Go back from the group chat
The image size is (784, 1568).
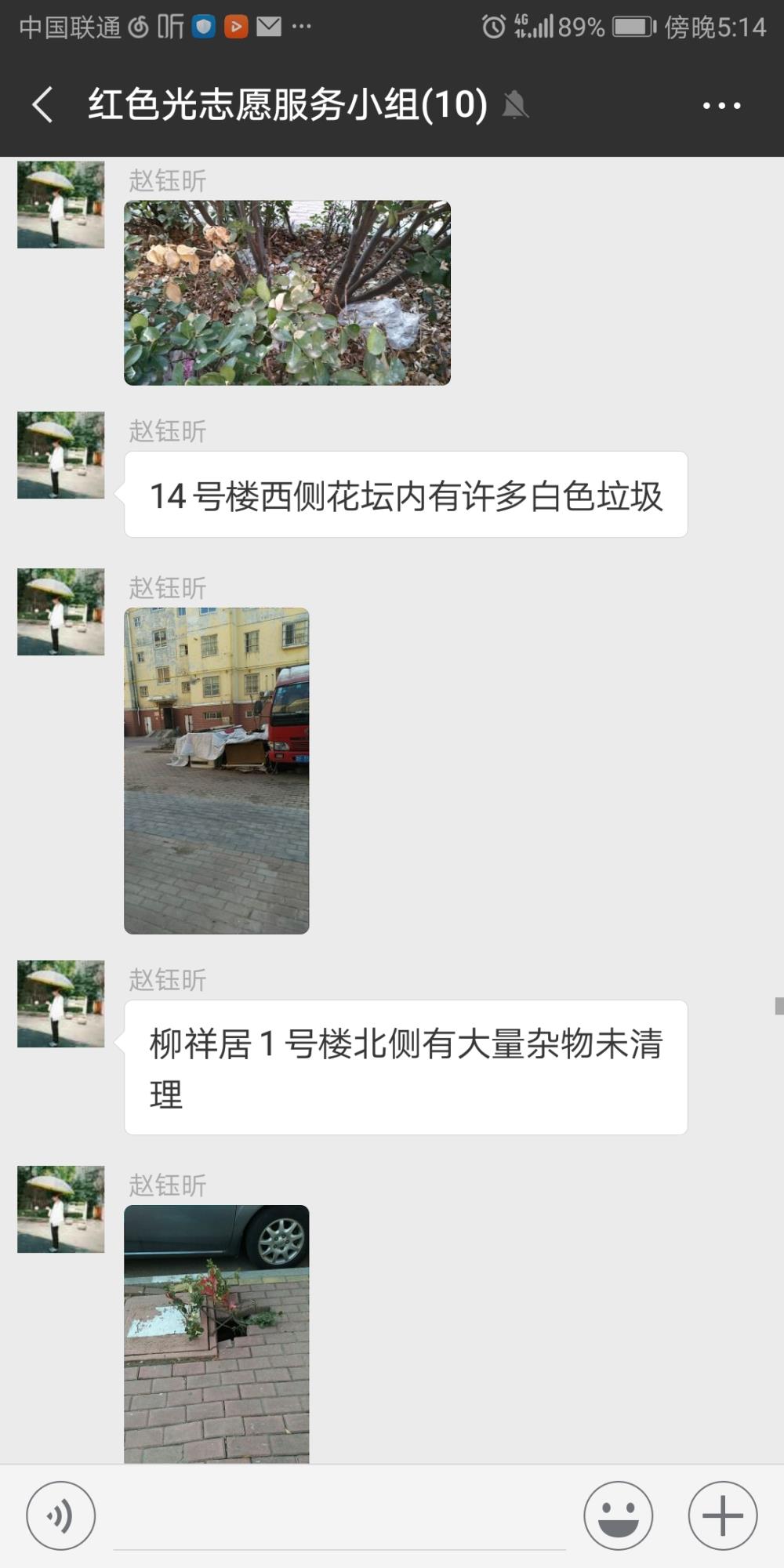coord(43,105)
